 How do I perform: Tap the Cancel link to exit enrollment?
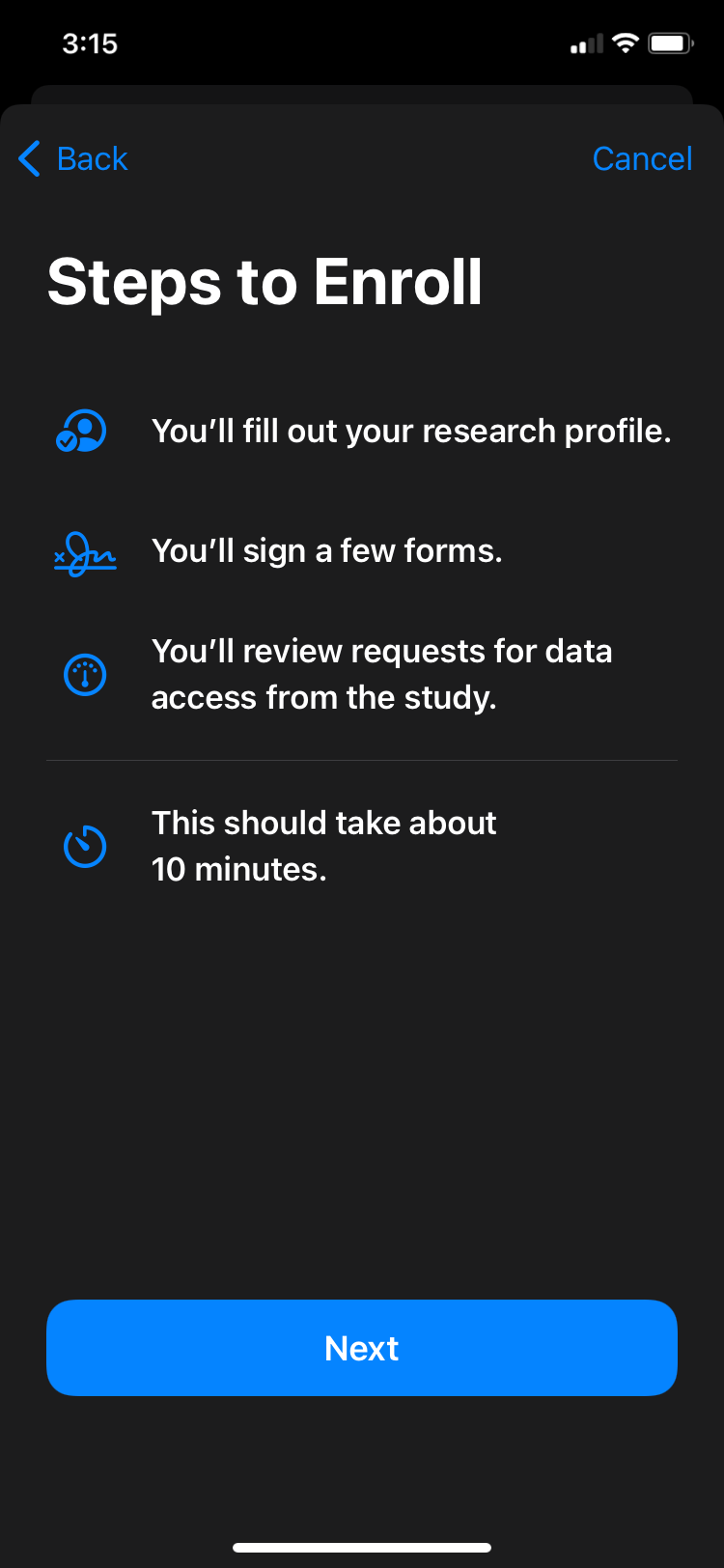pos(642,158)
